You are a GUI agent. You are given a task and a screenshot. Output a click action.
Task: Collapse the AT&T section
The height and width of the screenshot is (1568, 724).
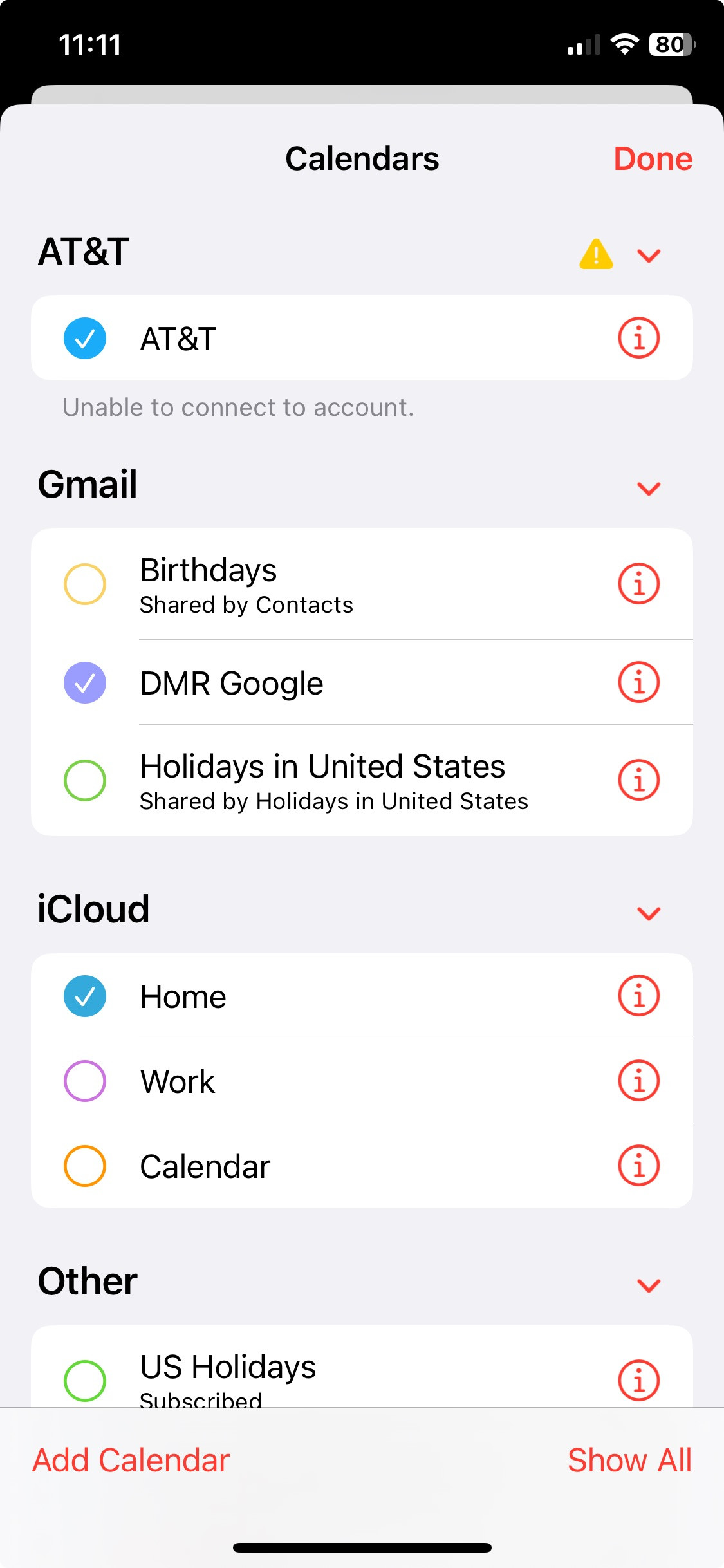click(x=648, y=256)
